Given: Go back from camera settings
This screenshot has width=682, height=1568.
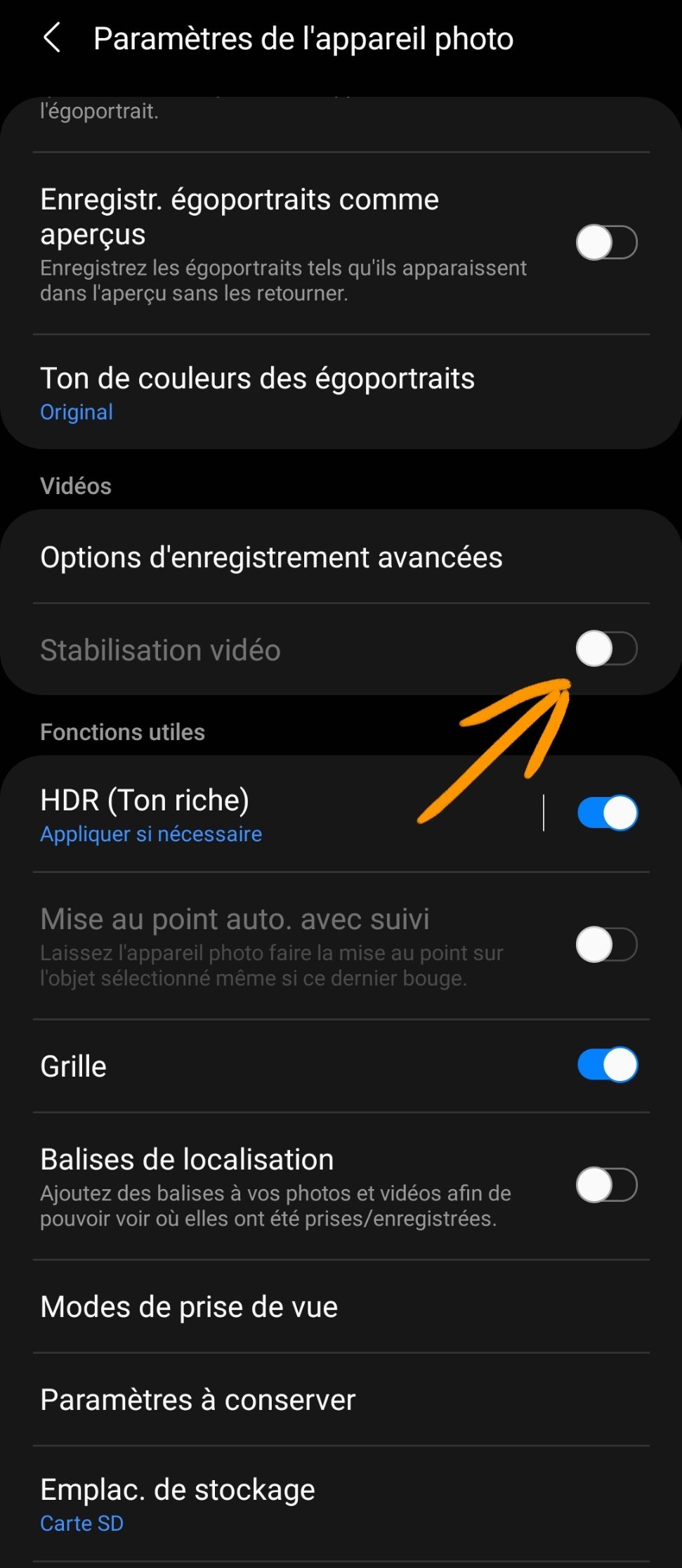Looking at the screenshot, I should 52,38.
